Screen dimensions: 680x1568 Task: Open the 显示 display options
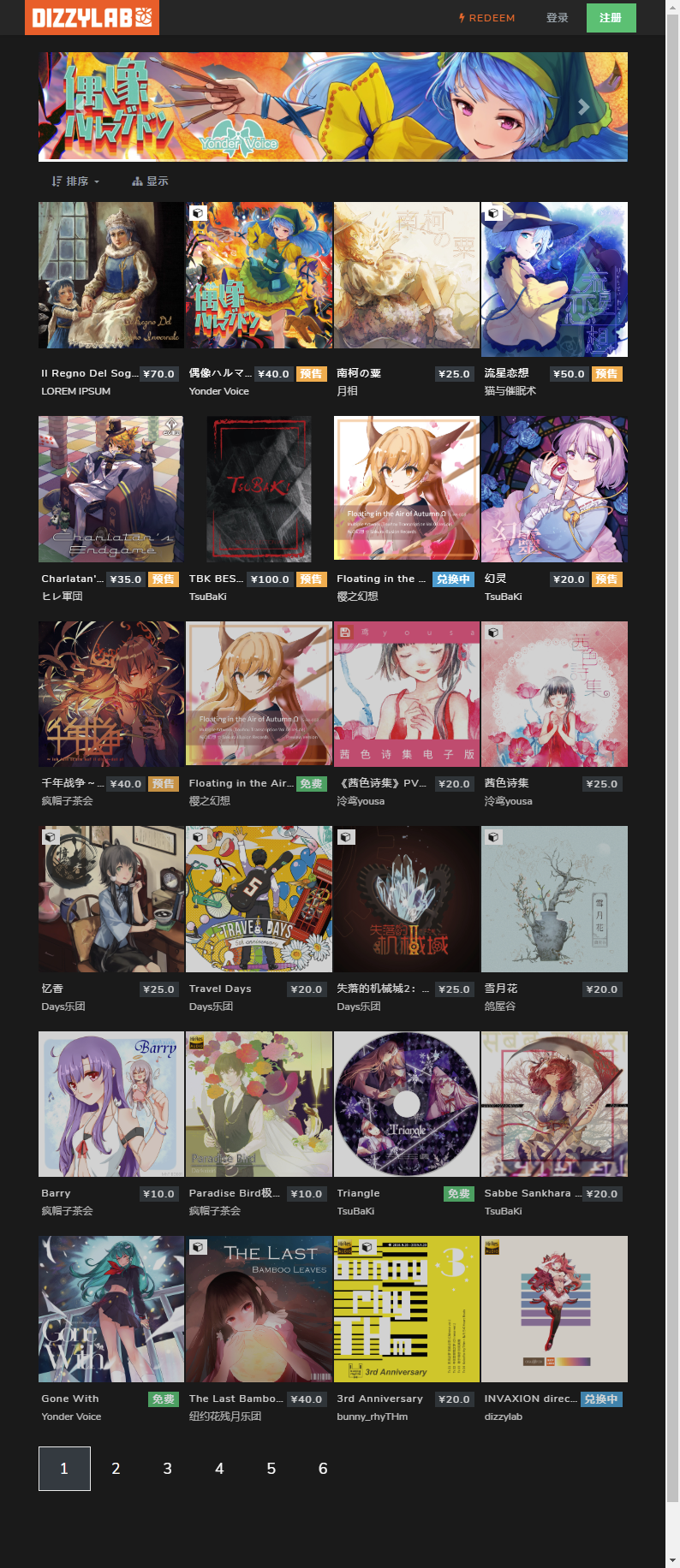(151, 181)
